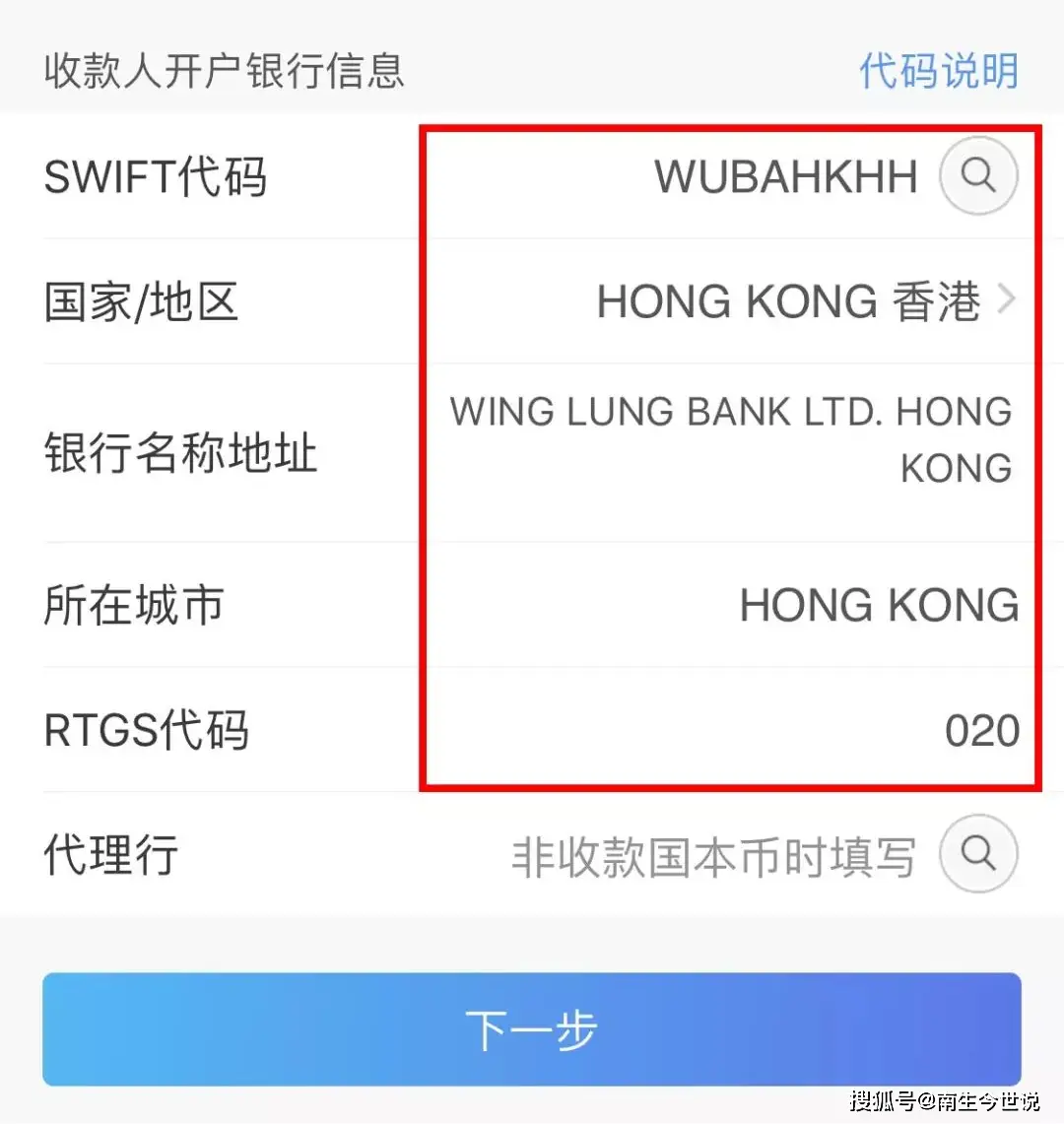Search for a 代理行 via its magnifier icon
1064x1124 pixels.
tap(977, 854)
